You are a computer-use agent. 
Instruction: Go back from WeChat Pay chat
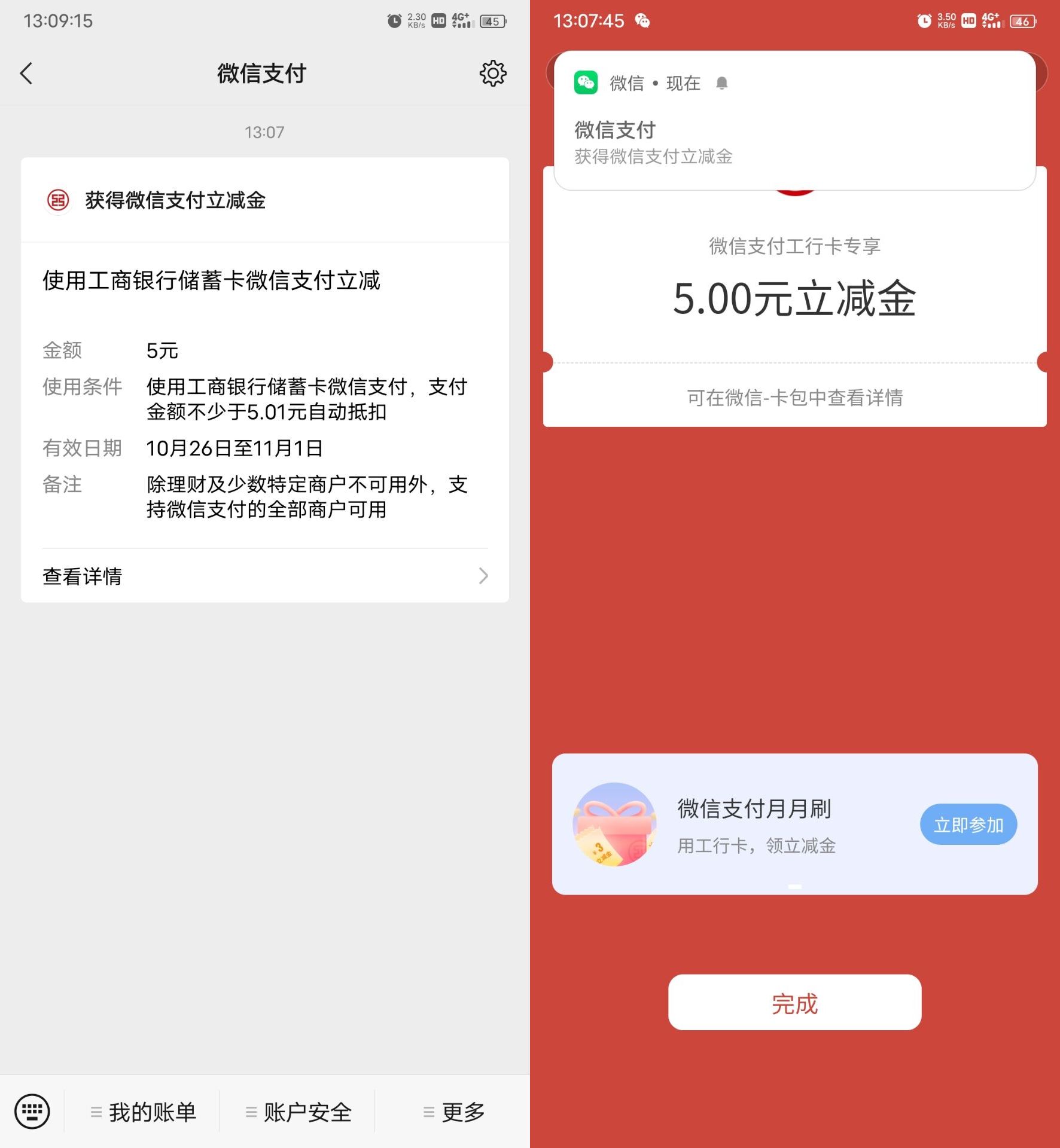(x=26, y=74)
